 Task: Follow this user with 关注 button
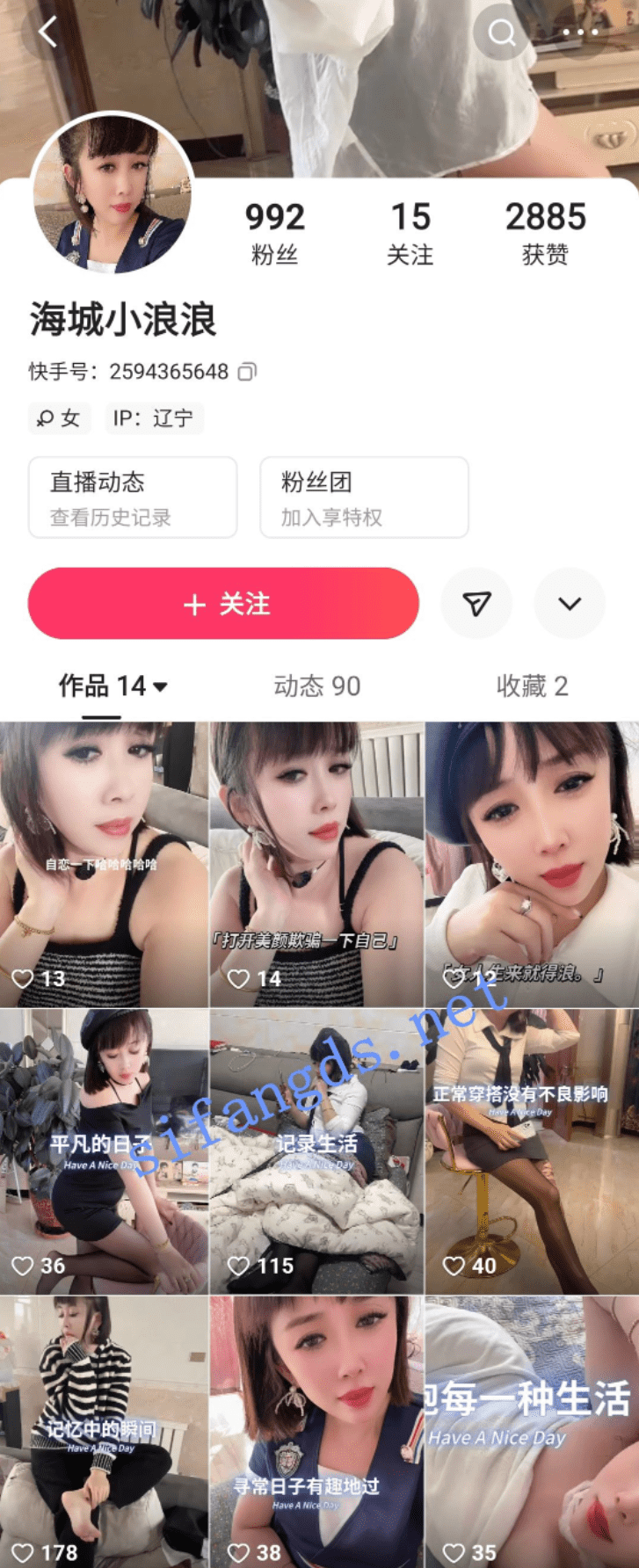[223, 604]
